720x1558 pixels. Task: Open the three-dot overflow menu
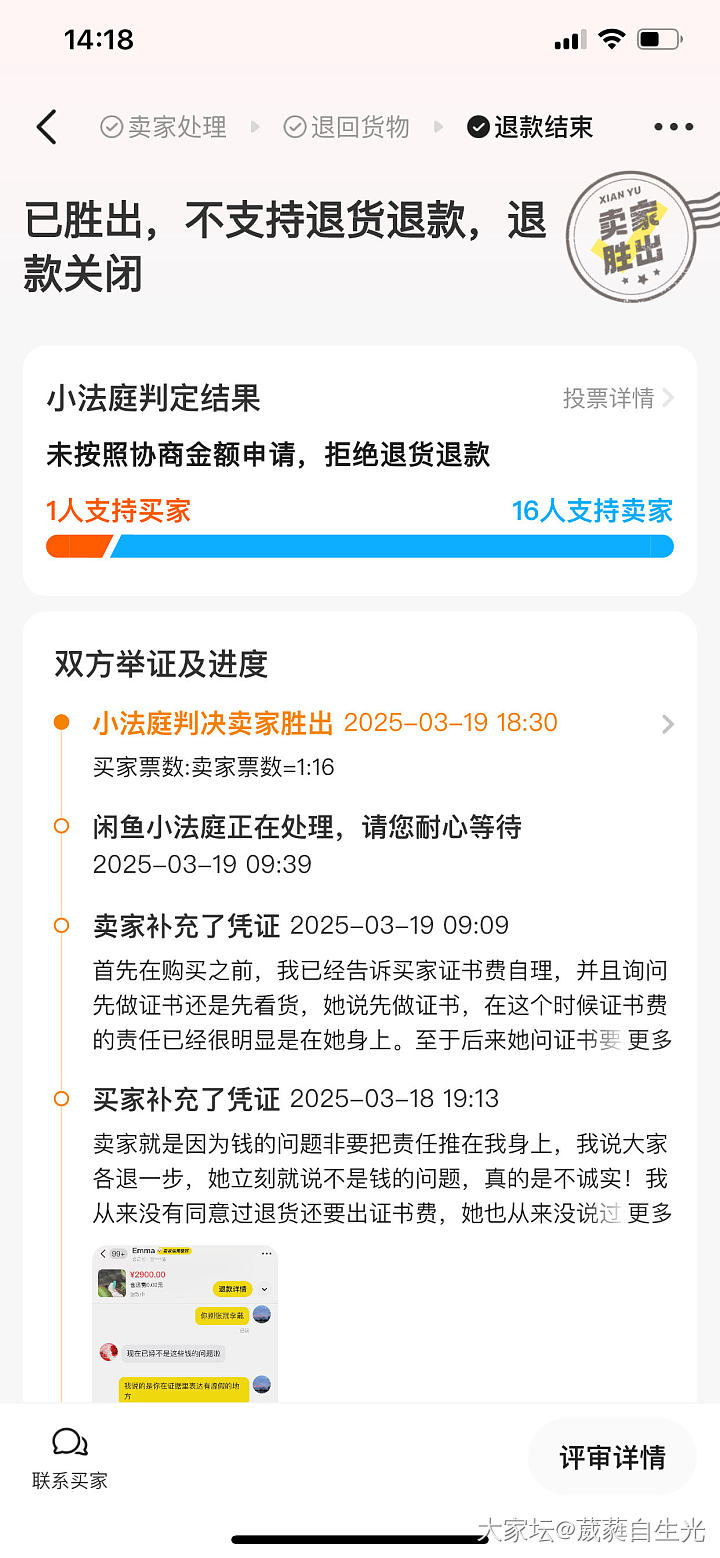pyautogui.click(x=673, y=128)
